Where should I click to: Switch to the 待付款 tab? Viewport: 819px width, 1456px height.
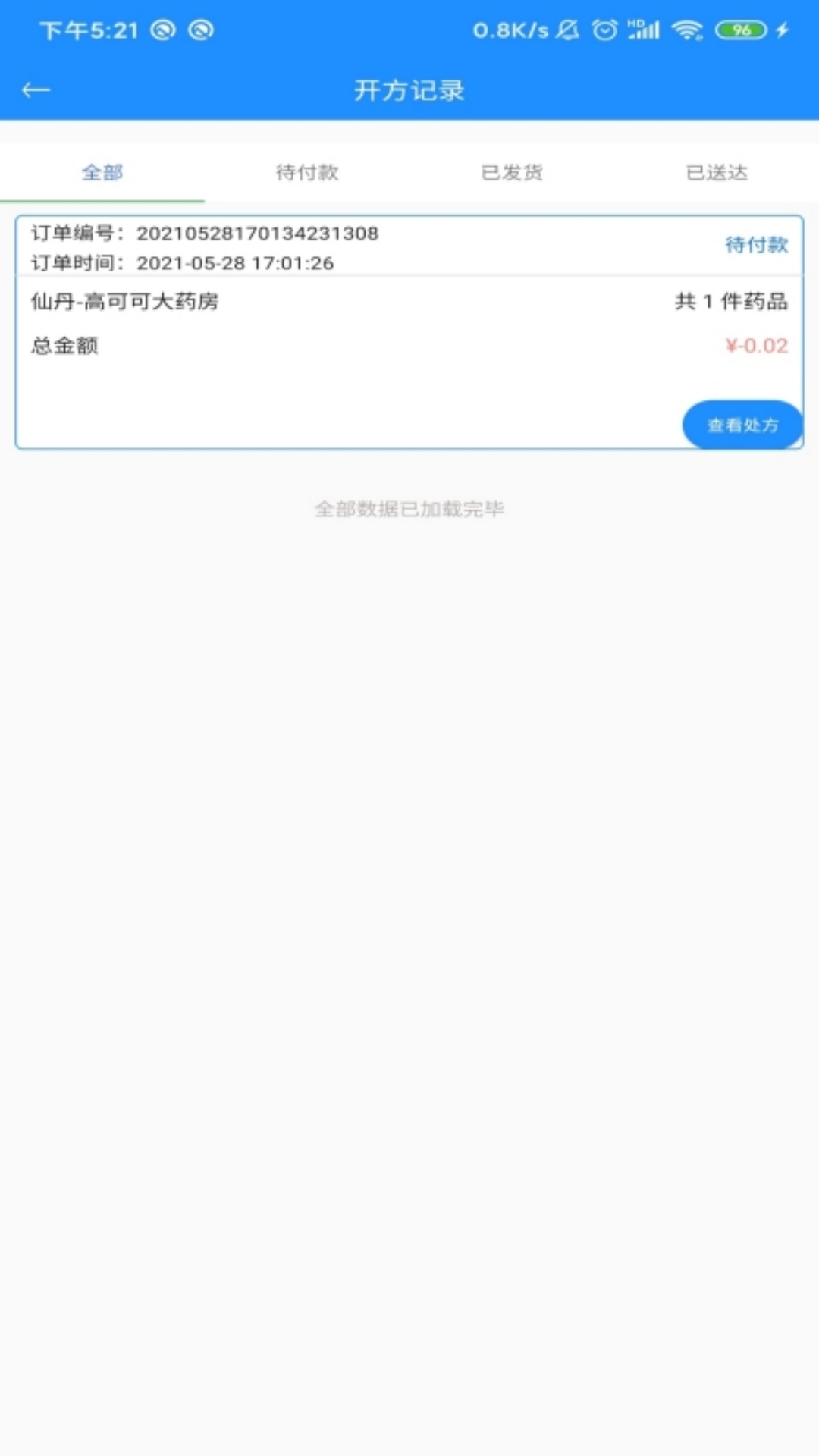point(307,173)
